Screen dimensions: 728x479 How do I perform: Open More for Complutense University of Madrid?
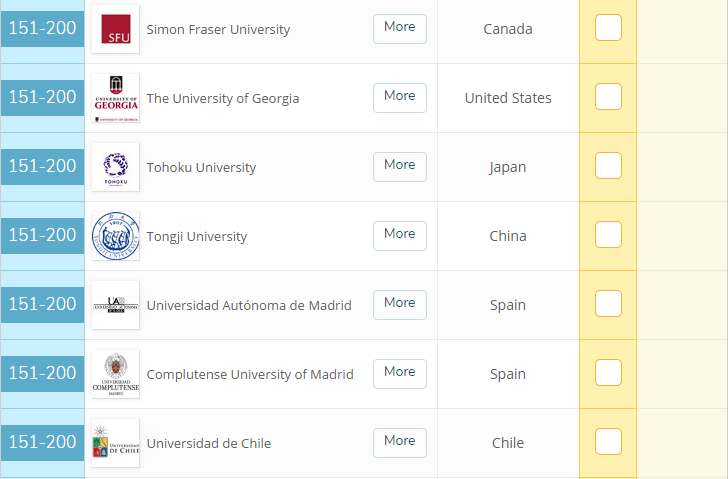pos(399,373)
